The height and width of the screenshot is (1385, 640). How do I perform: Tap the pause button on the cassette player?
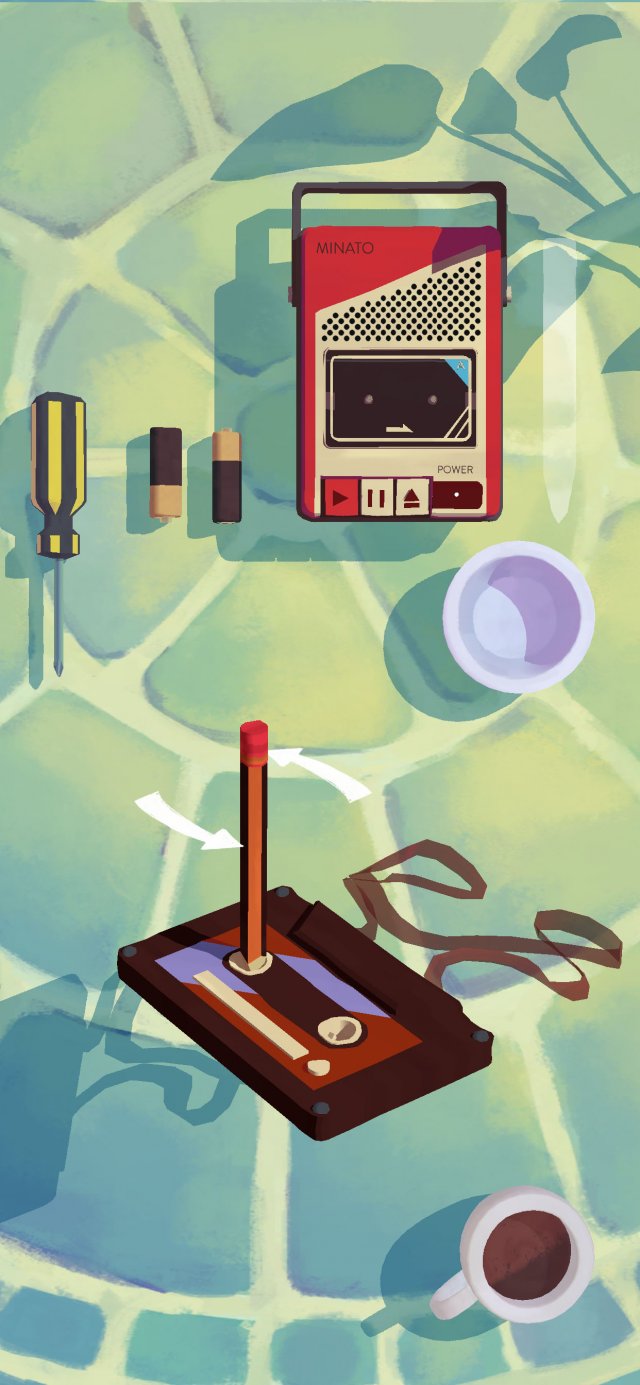pos(377,496)
